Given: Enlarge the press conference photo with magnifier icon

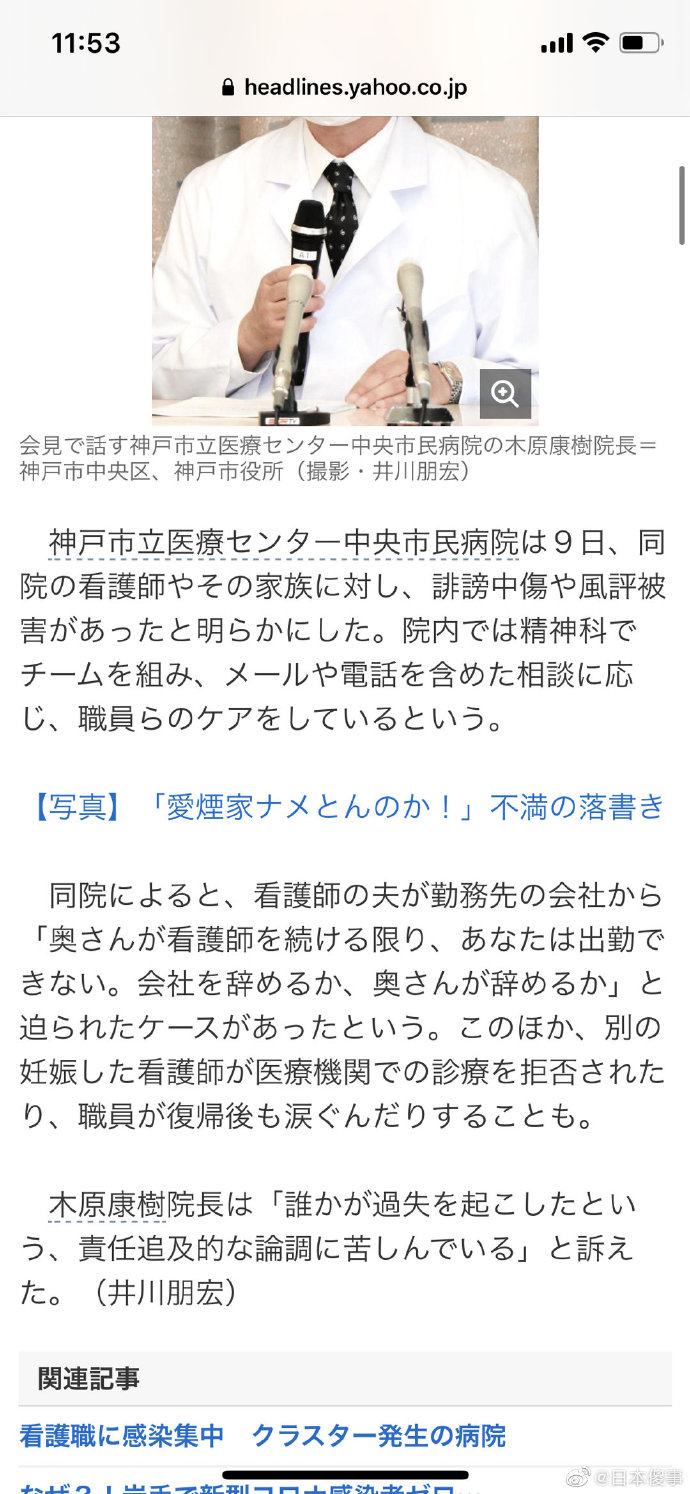Looking at the screenshot, I should tap(505, 394).
